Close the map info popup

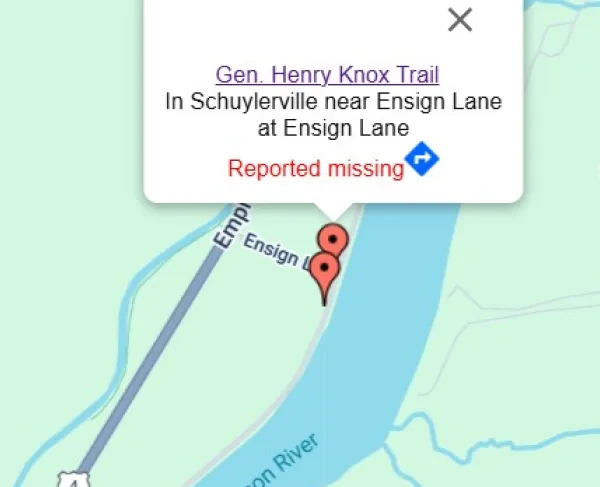pos(460,19)
